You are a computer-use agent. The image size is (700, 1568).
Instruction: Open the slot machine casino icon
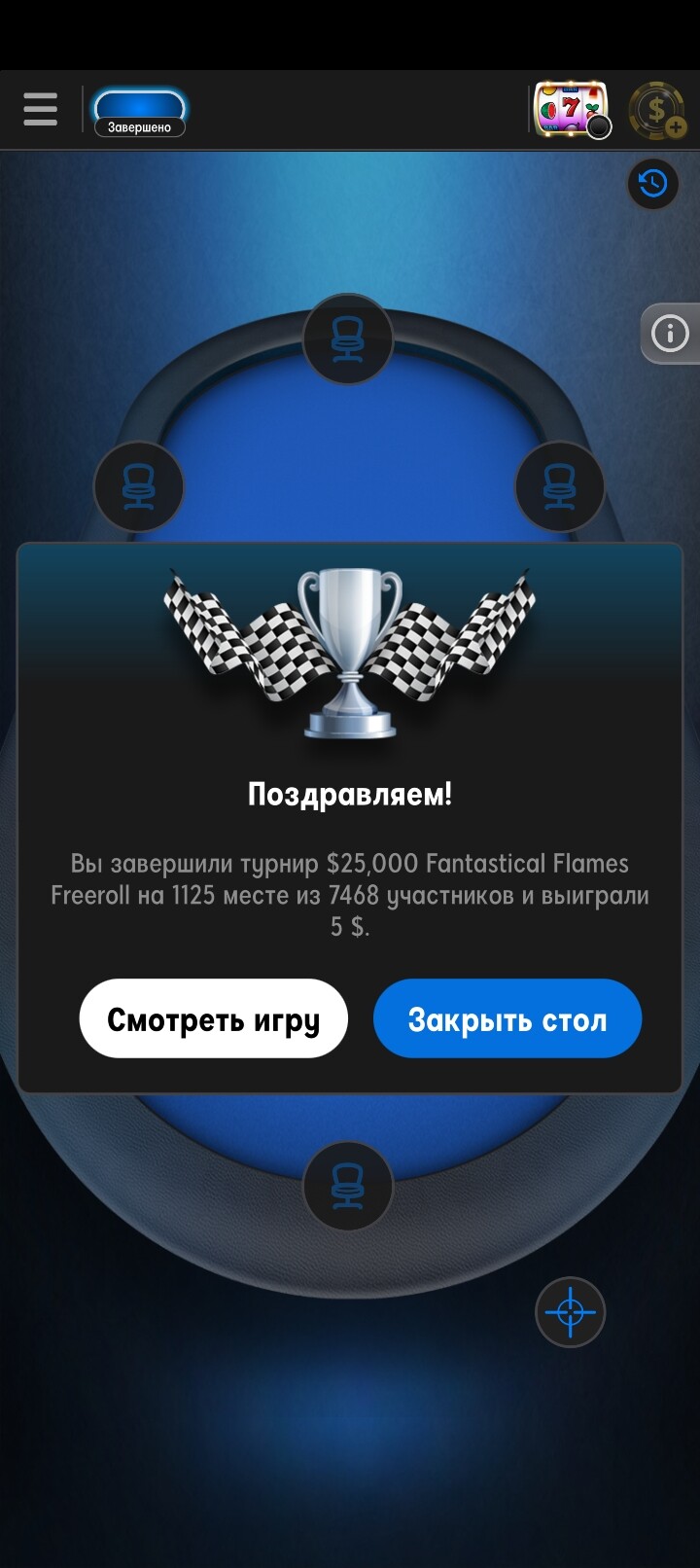pyautogui.click(x=572, y=110)
